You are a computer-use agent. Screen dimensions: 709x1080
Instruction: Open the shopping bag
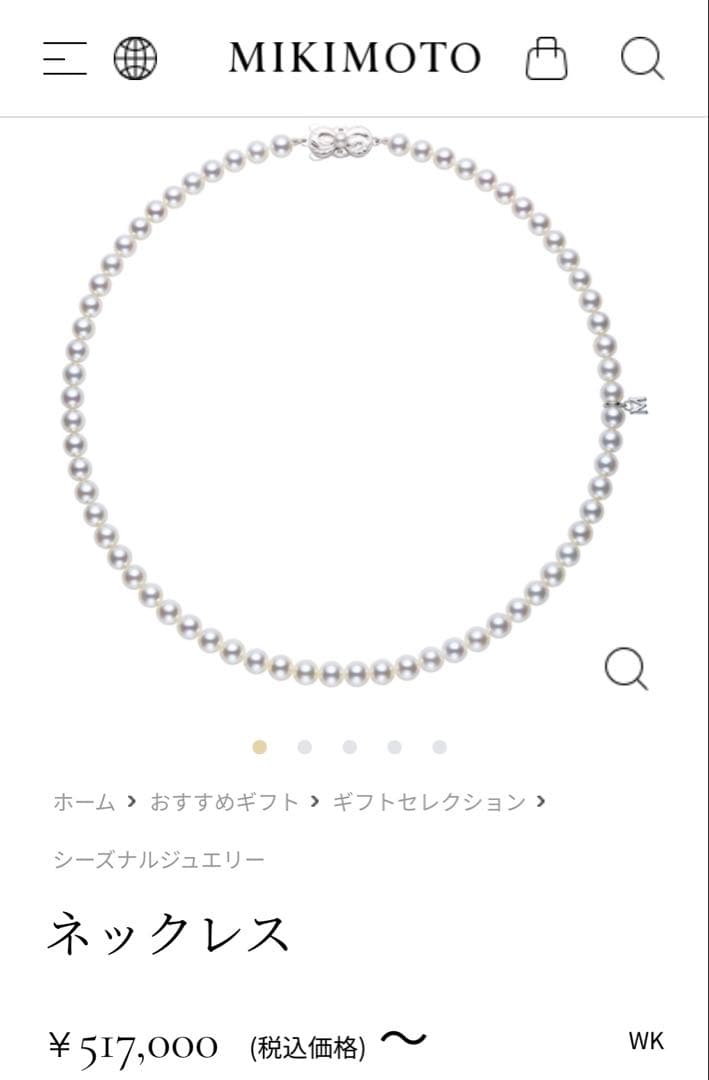pos(546,58)
